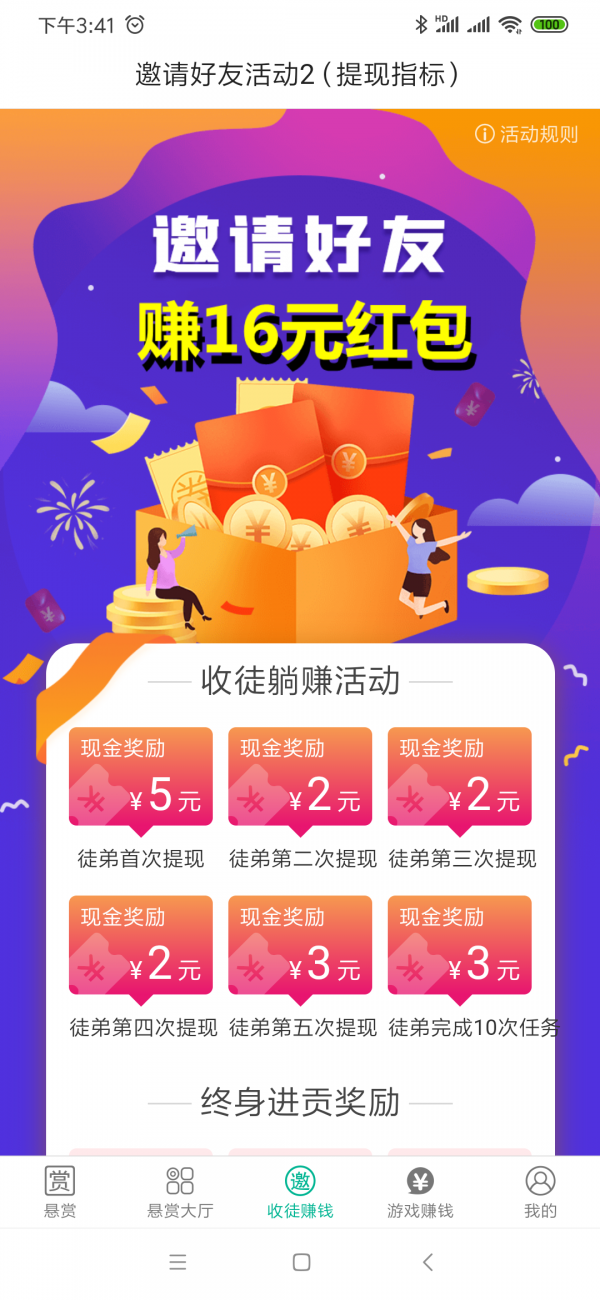This screenshot has width=600, height=1300.
Task: Open the 活动规则 activity rules link
Action: pos(527,134)
